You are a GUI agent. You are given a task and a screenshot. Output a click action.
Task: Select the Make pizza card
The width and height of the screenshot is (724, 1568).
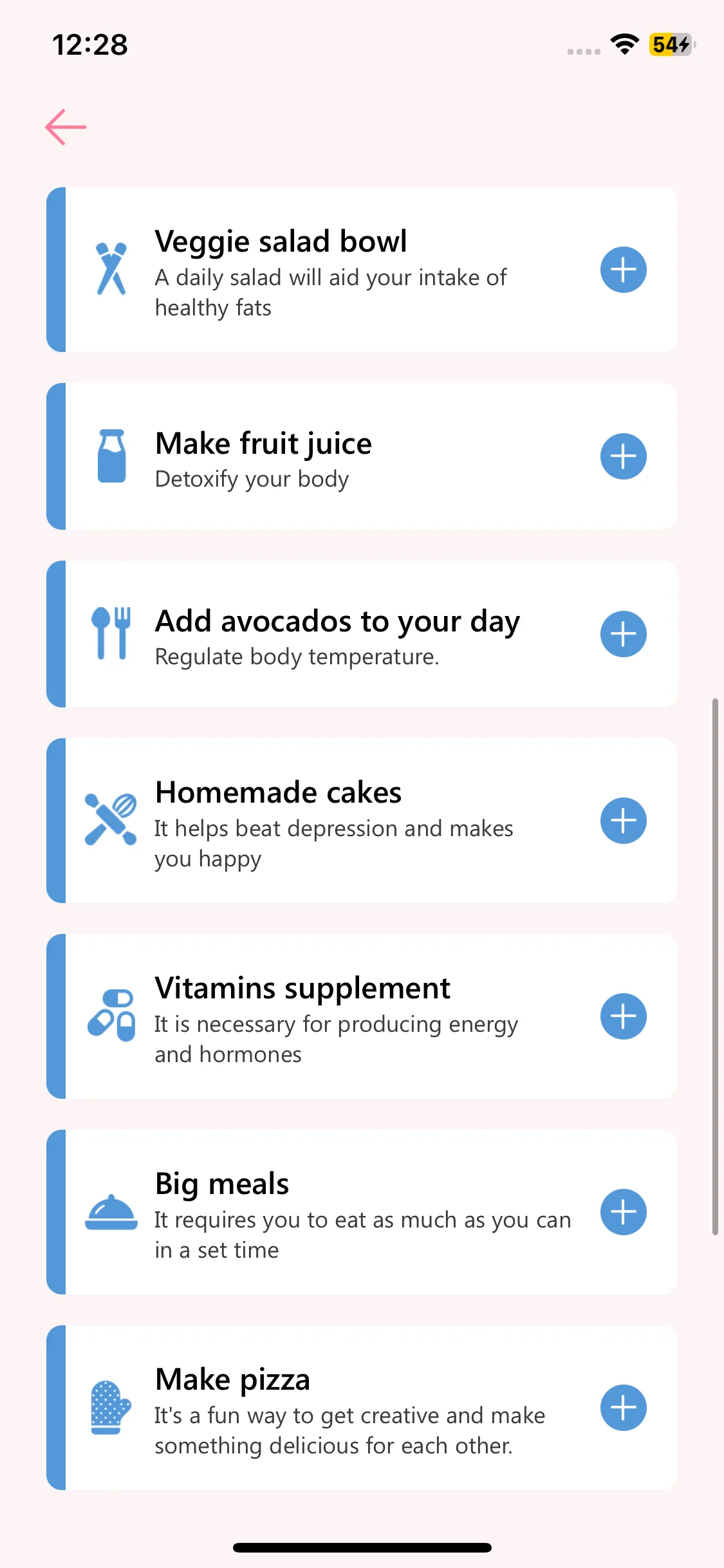(x=335, y=1408)
